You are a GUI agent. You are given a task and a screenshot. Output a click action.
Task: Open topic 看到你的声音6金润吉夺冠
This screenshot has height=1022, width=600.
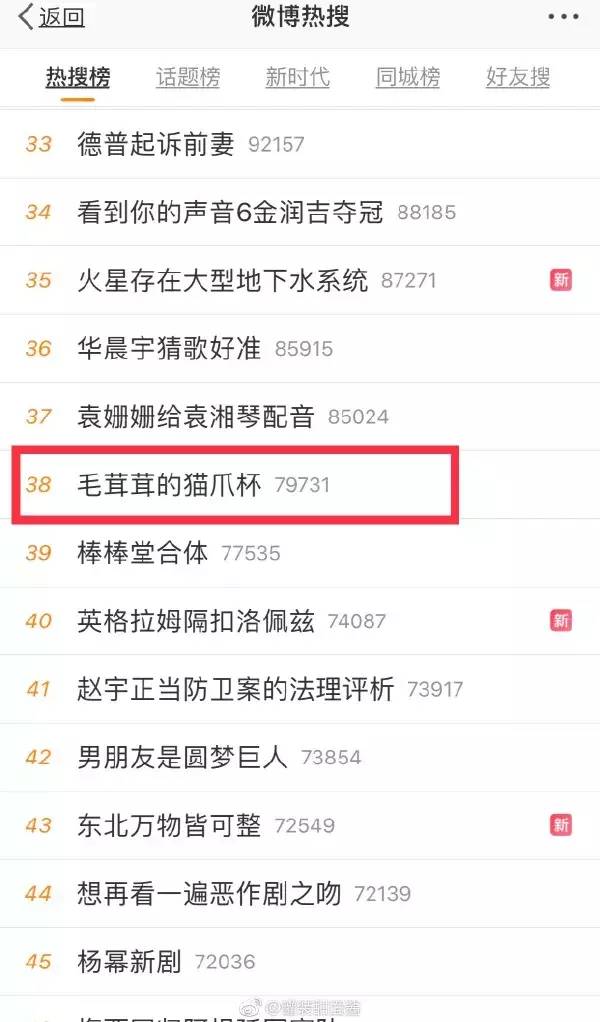click(x=230, y=212)
